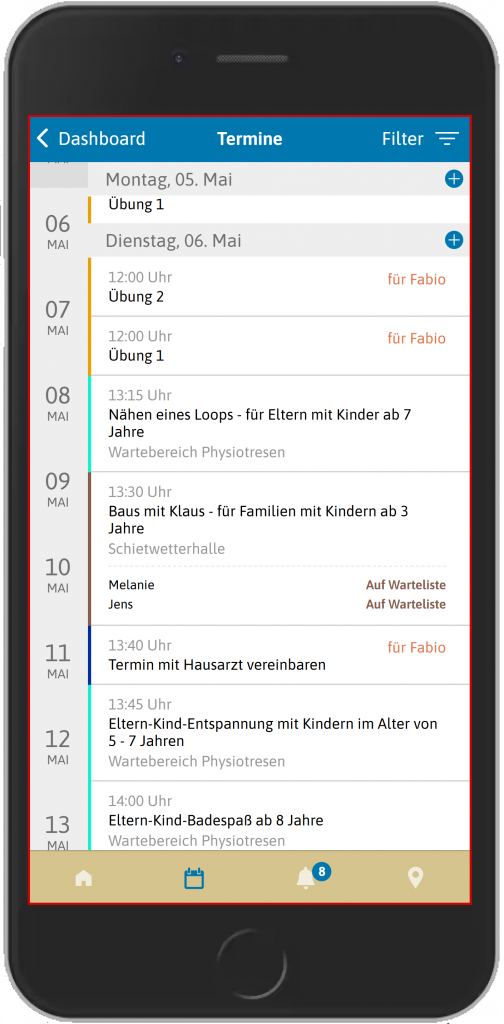Open Termin mit Hausarzt vereinbaren
The width and height of the screenshot is (504, 1024).
(x=279, y=655)
